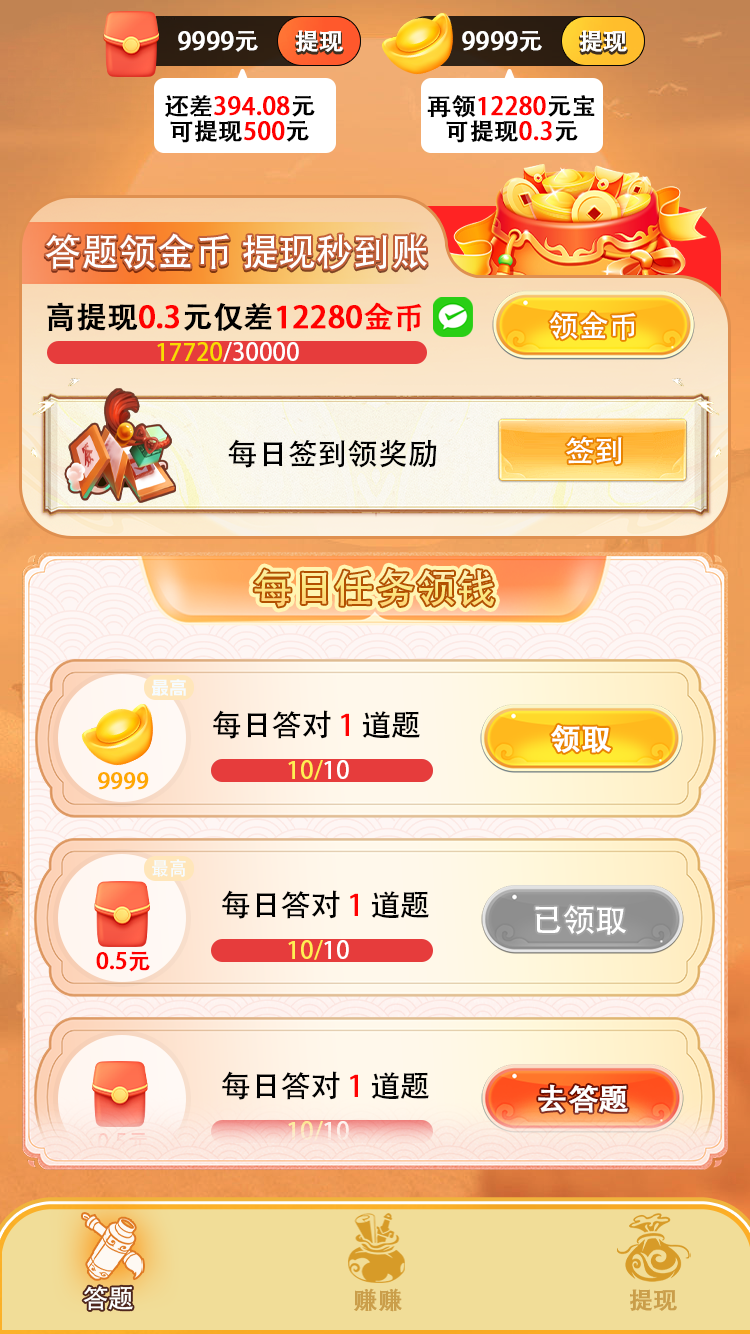Tap the 领金币 button
Image resolution: width=750 pixels, height=1334 pixels.
coord(593,326)
